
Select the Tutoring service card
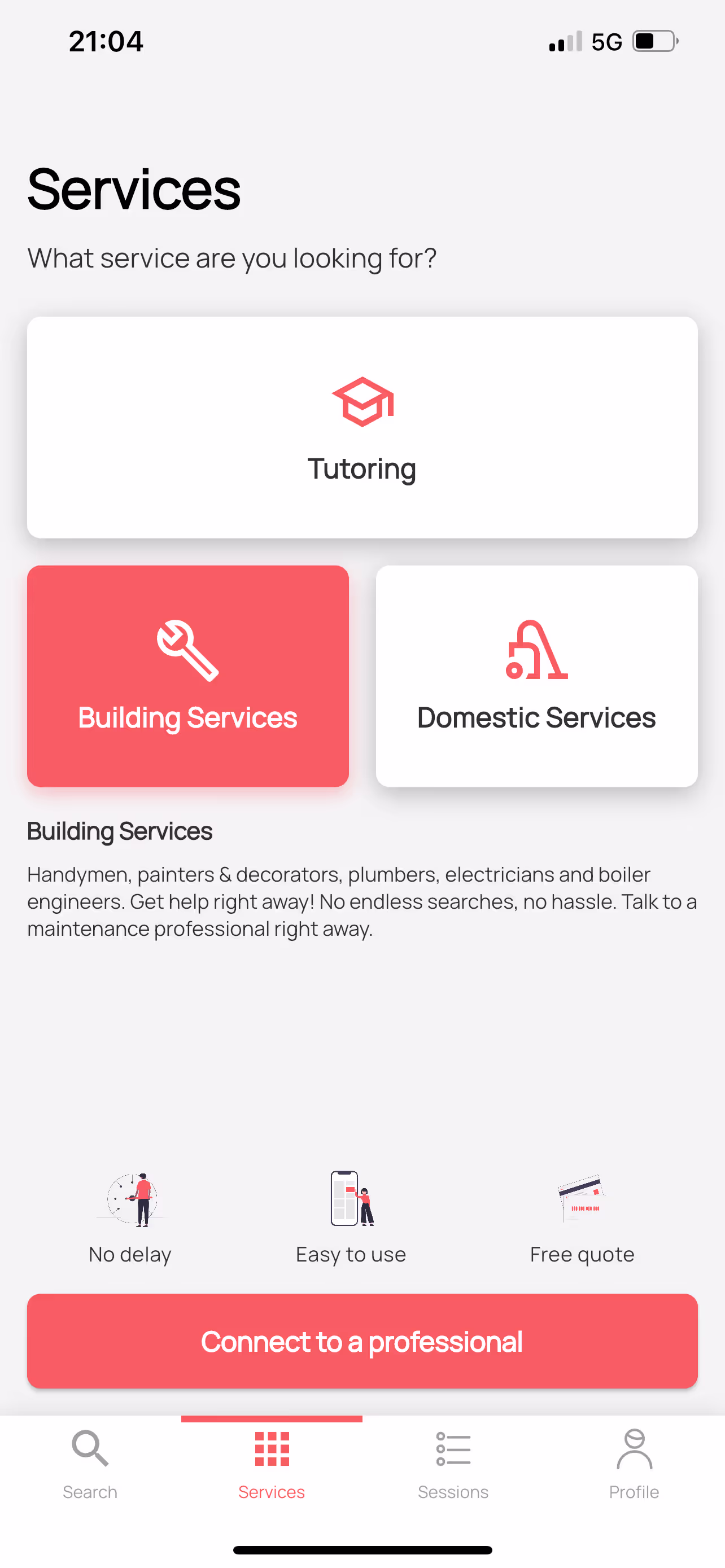pyautogui.click(x=362, y=427)
